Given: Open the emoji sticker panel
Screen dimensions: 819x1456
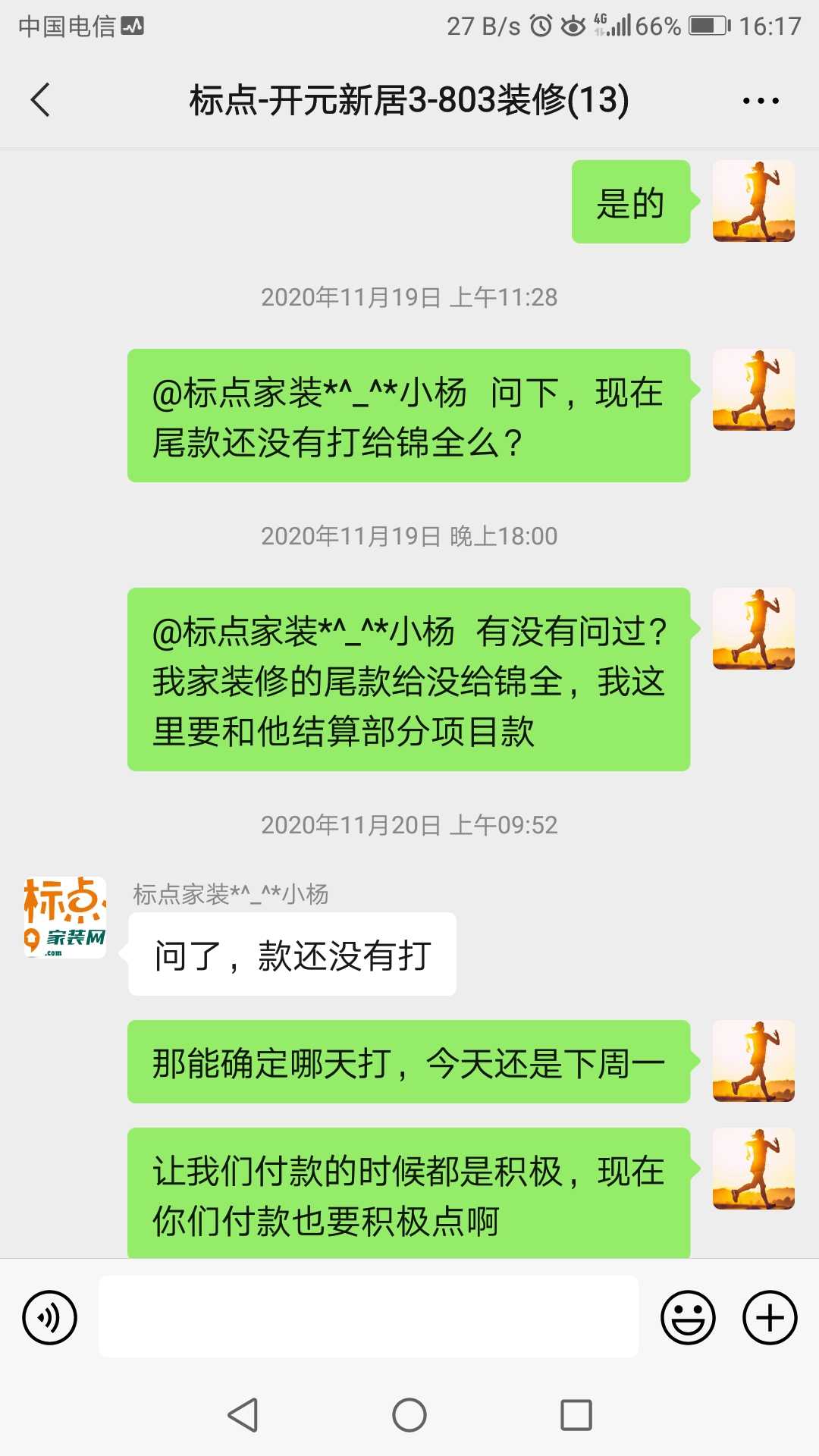Looking at the screenshot, I should (x=688, y=1317).
